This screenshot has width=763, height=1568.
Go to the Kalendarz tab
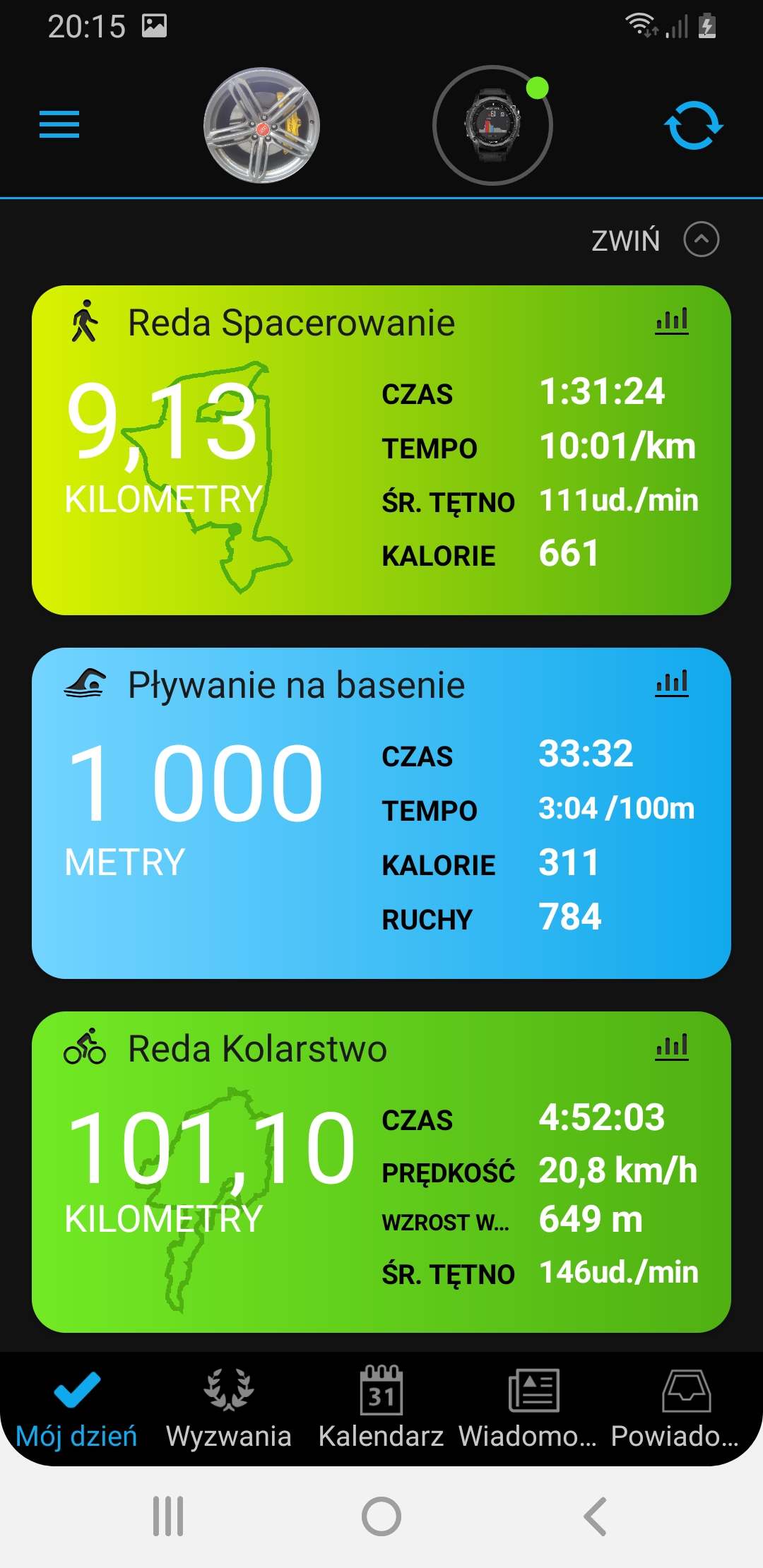381,1409
